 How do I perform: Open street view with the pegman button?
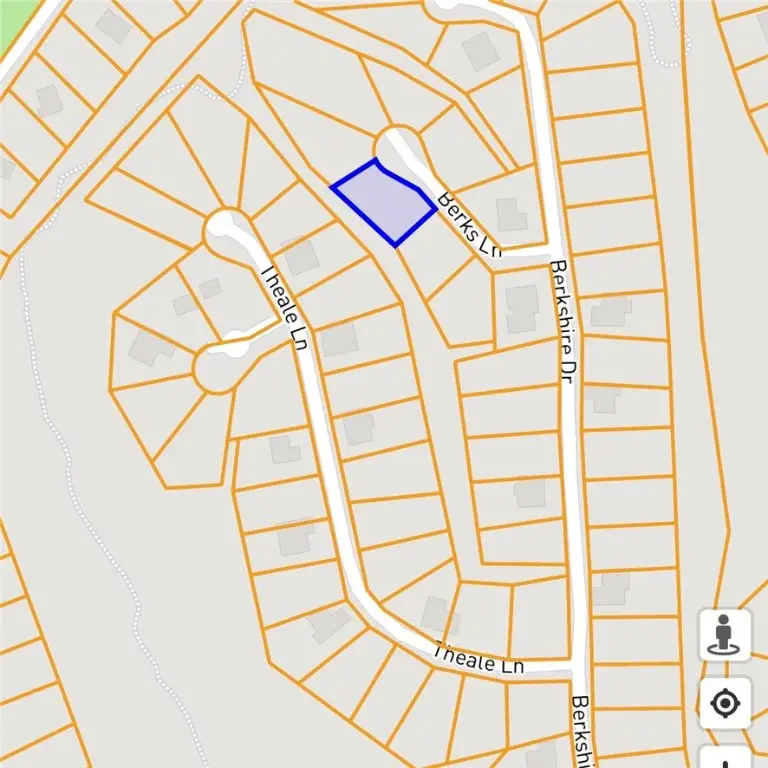pos(724,635)
